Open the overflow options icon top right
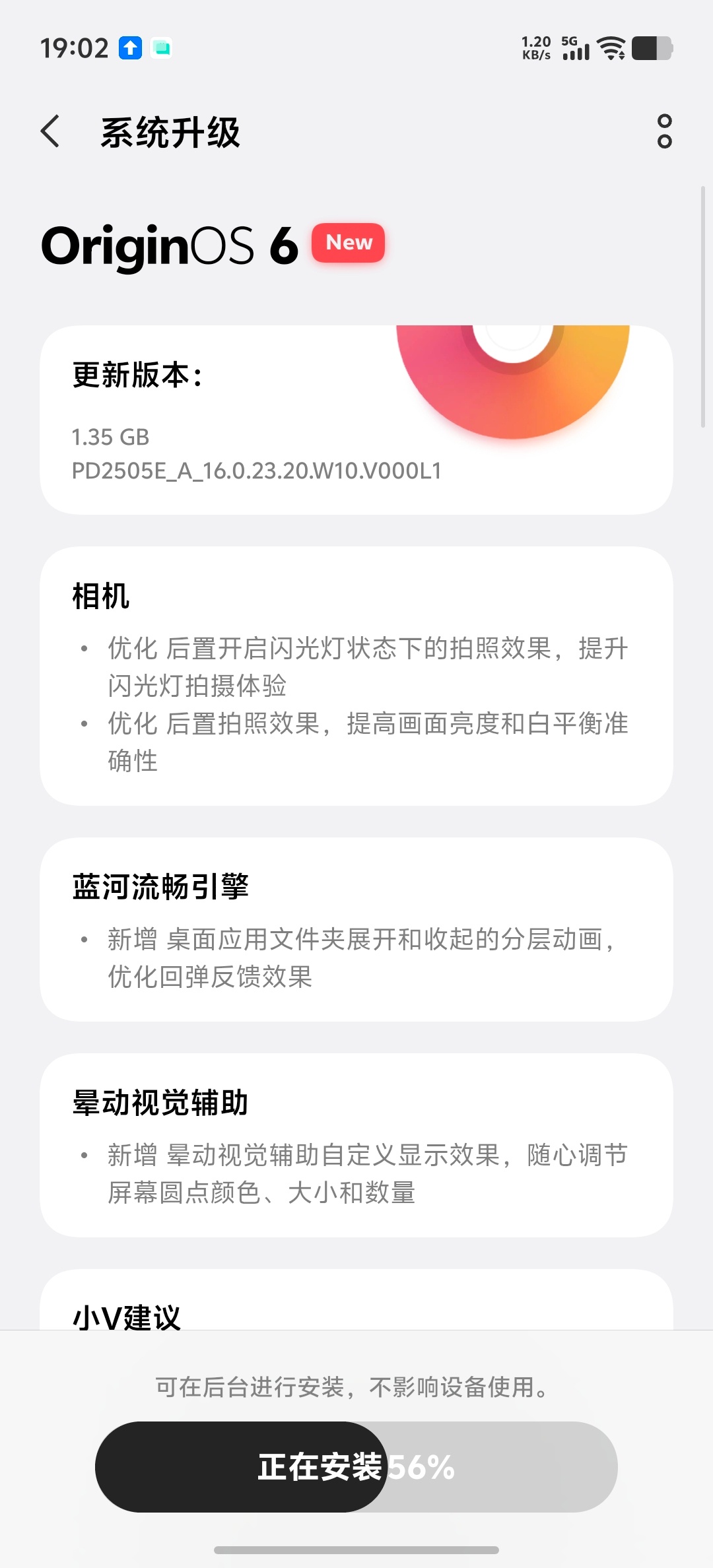The height and width of the screenshot is (1568, 713). pos(664,132)
